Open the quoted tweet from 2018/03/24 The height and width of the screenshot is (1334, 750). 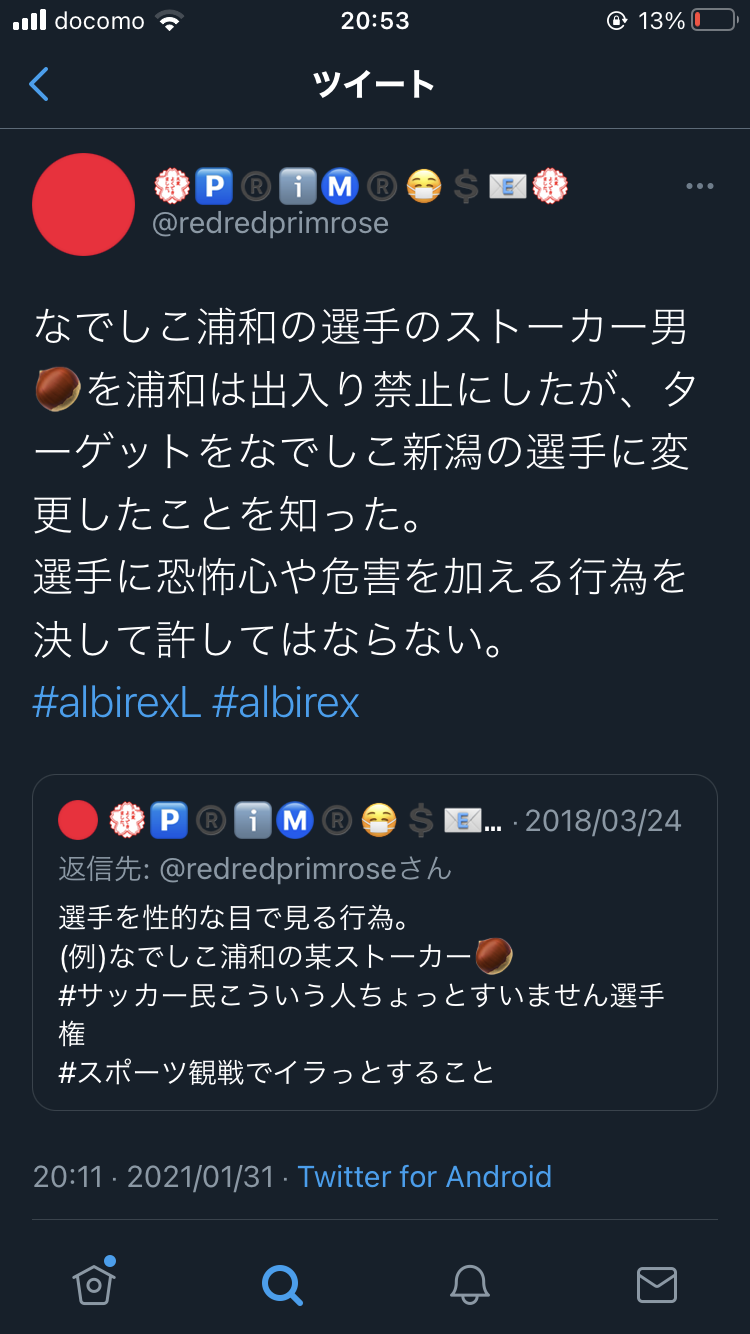pyautogui.click(x=375, y=943)
